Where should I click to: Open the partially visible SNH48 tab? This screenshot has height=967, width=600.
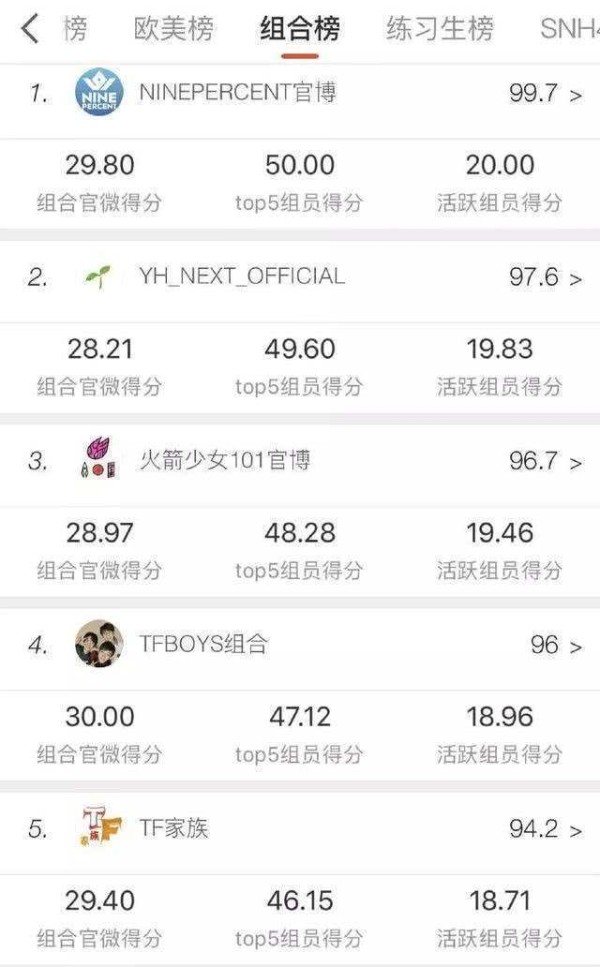pyautogui.click(x=570, y=28)
